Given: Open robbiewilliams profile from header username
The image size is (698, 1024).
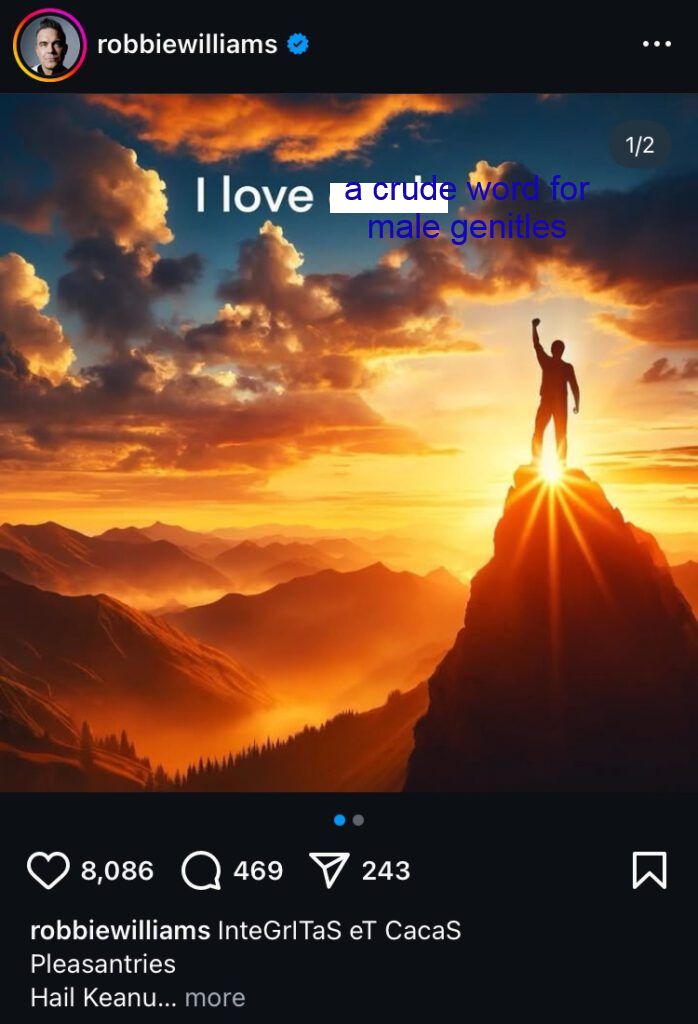Looking at the screenshot, I should click(187, 44).
